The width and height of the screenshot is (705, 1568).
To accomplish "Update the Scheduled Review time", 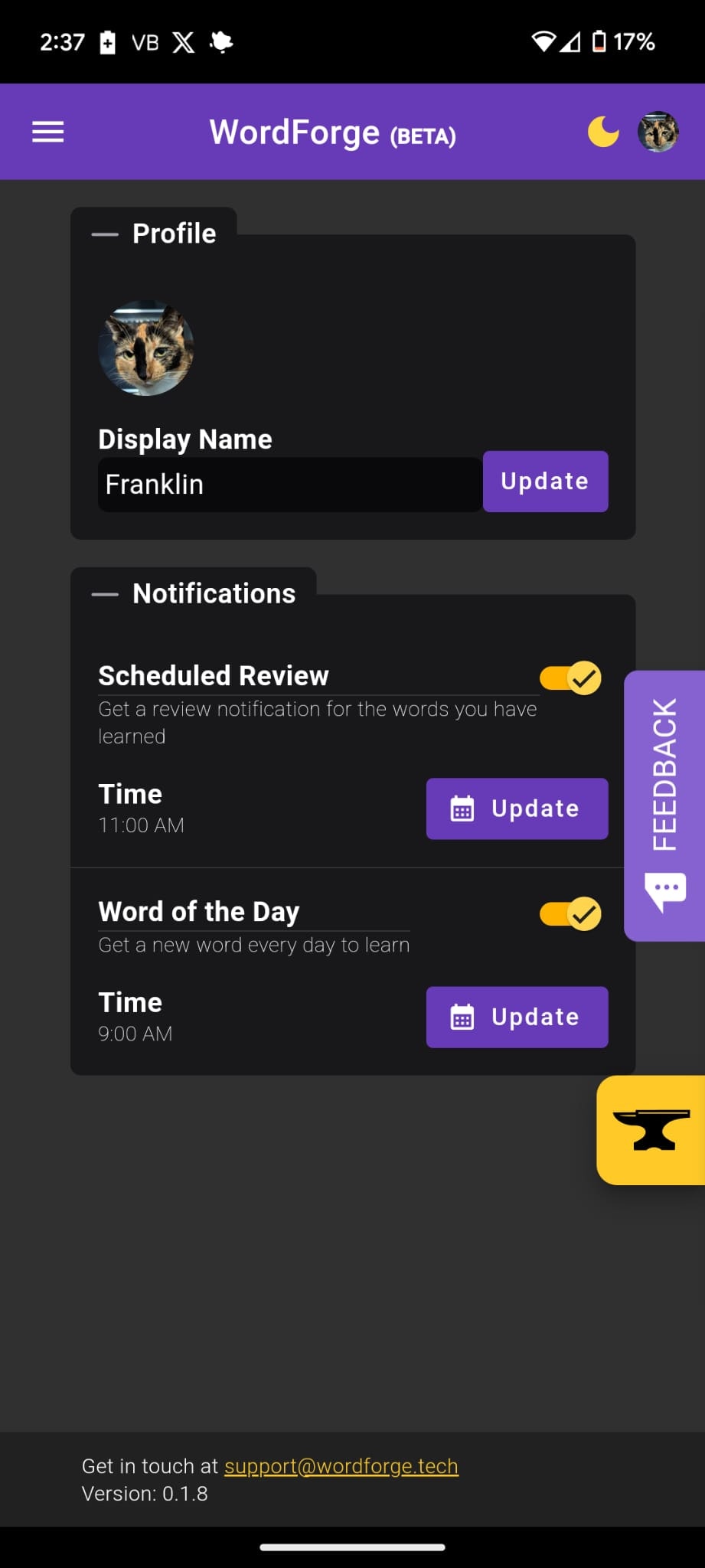I will [517, 808].
